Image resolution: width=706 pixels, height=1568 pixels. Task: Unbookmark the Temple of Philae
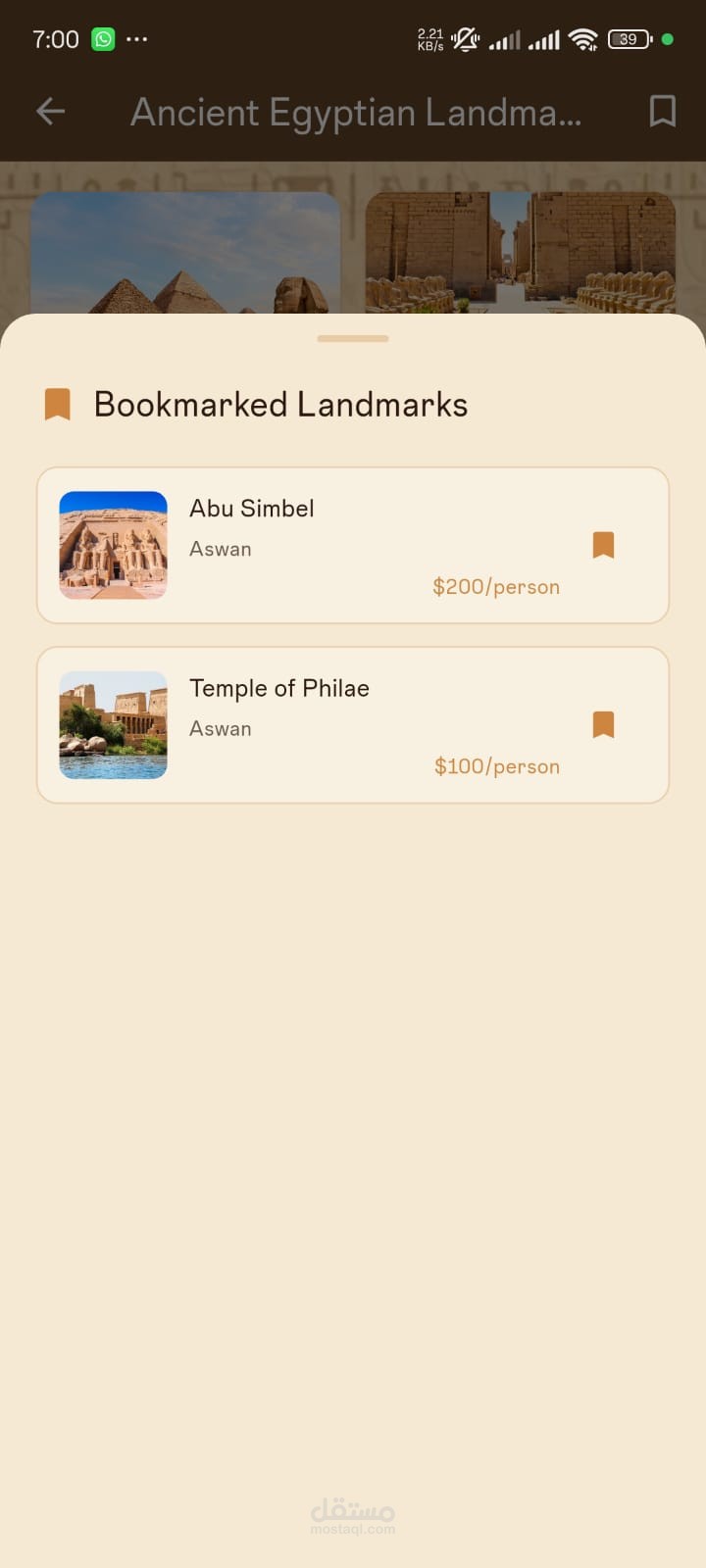[x=603, y=725]
